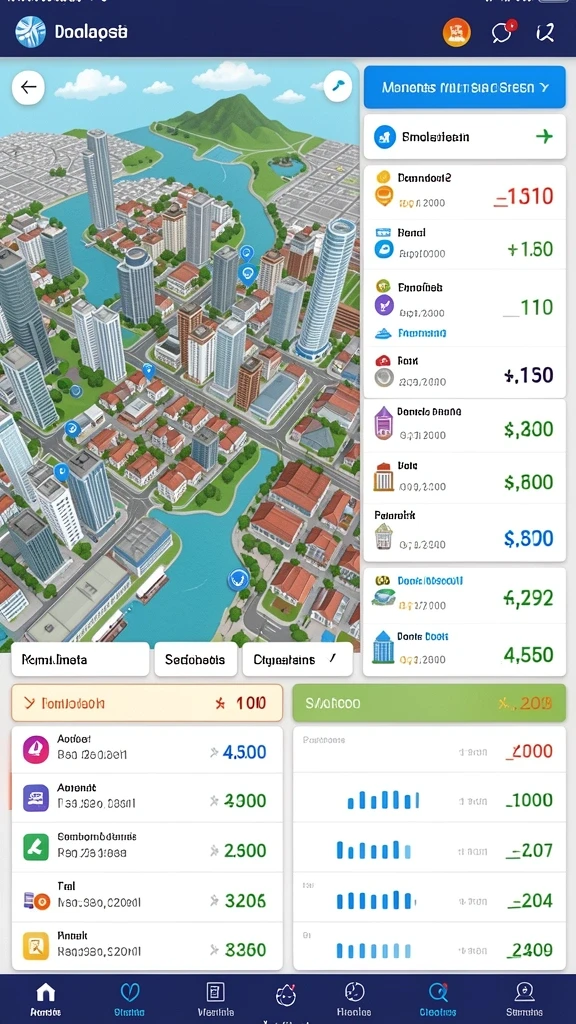Select the blue building item showing 4,550
Viewport: 576px width, 1024px height.
point(464,648)
